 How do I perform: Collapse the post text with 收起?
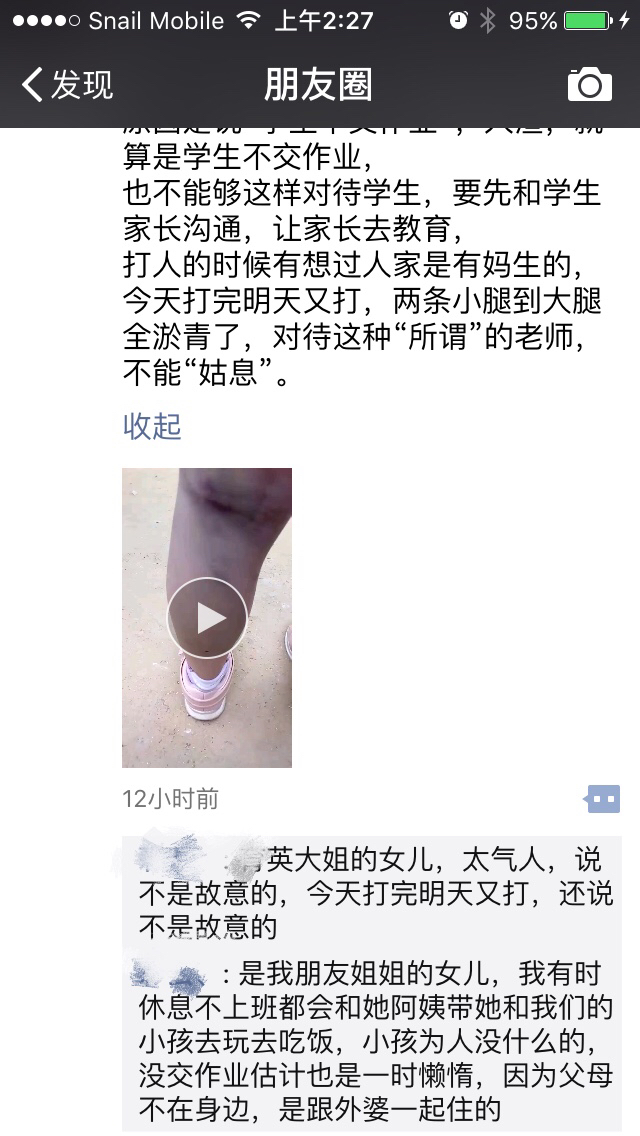coord(152,426)
